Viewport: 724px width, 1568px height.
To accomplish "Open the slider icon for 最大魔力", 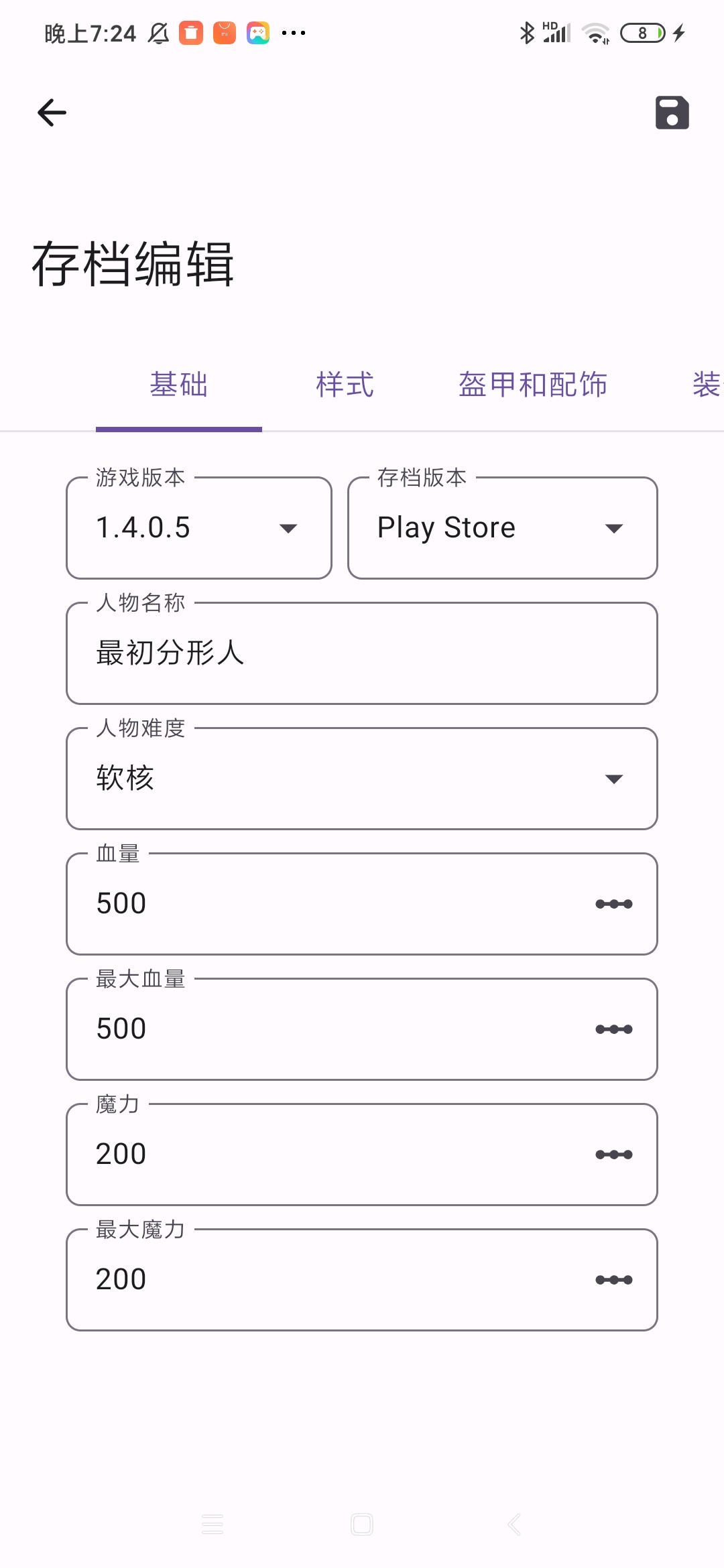I will click(x=614, y=1280).
